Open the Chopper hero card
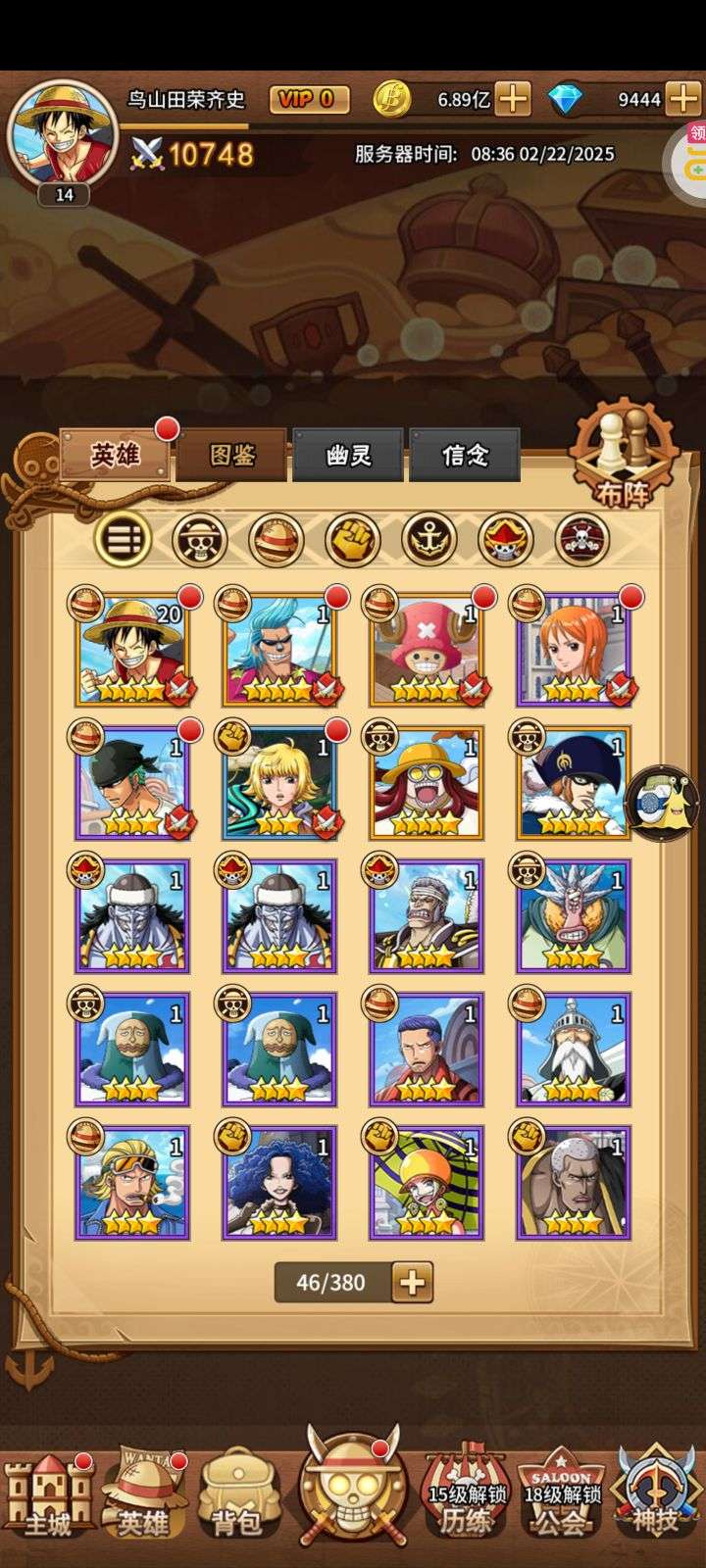 point(427,649)
